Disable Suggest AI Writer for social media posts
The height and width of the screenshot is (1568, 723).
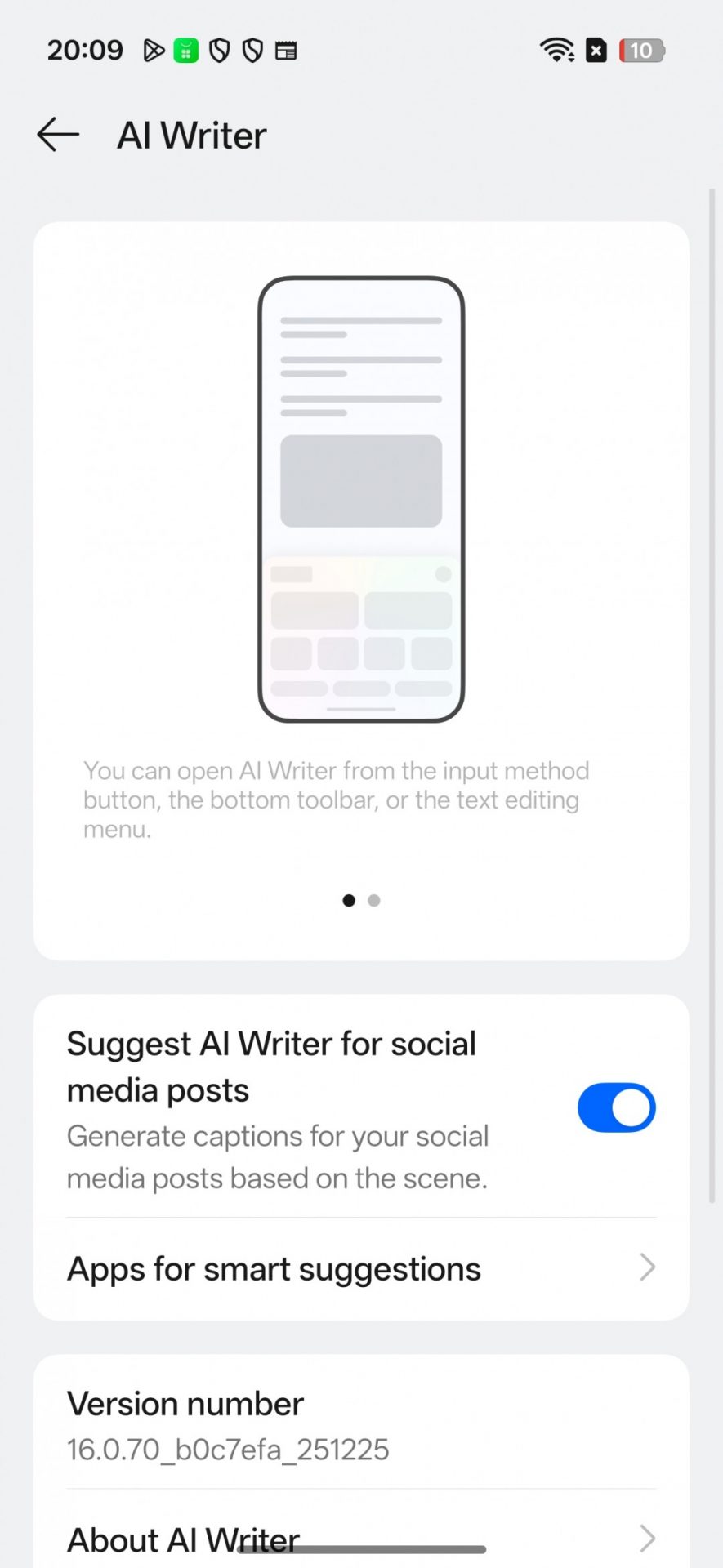[x=616, y=1107]
